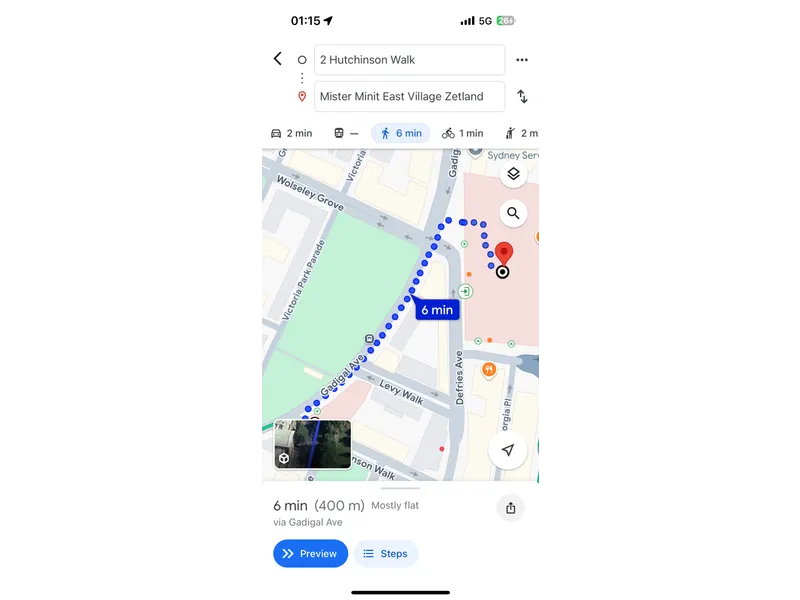The image size is (800, 600).
Task: Switch to cycling directions, 1 min
Action: coord(462,133)
